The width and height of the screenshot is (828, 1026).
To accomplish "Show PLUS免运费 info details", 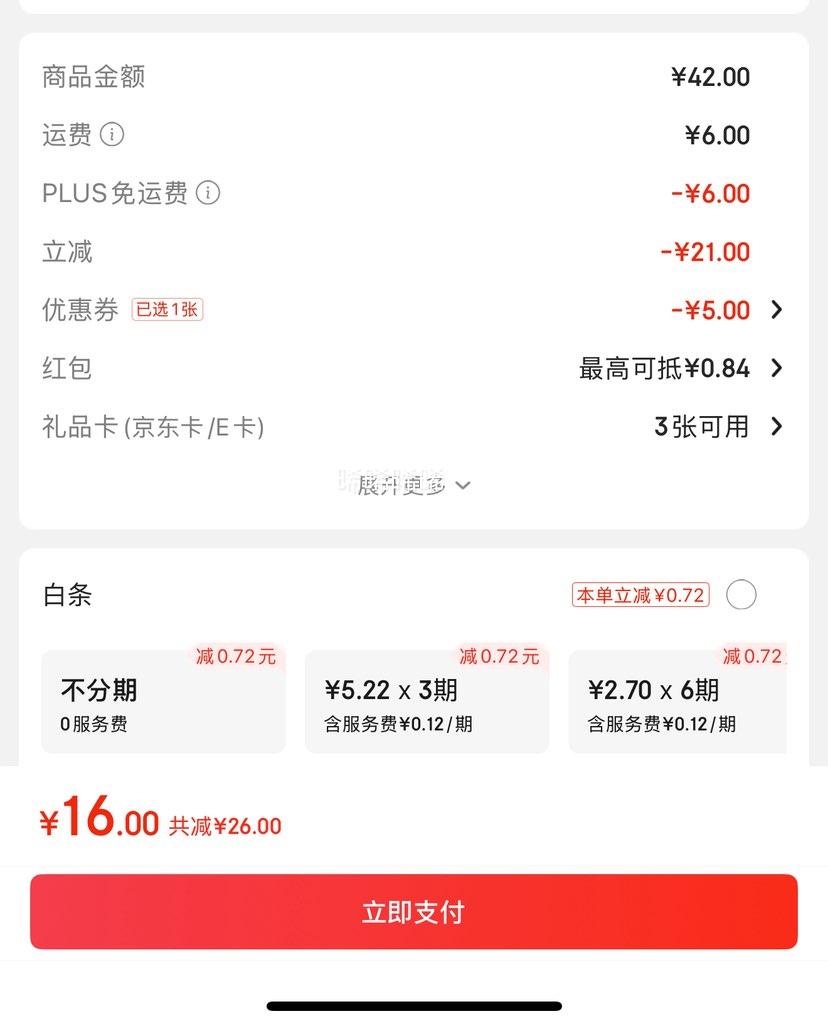I will pyautogui.click(x=208, y=192).
